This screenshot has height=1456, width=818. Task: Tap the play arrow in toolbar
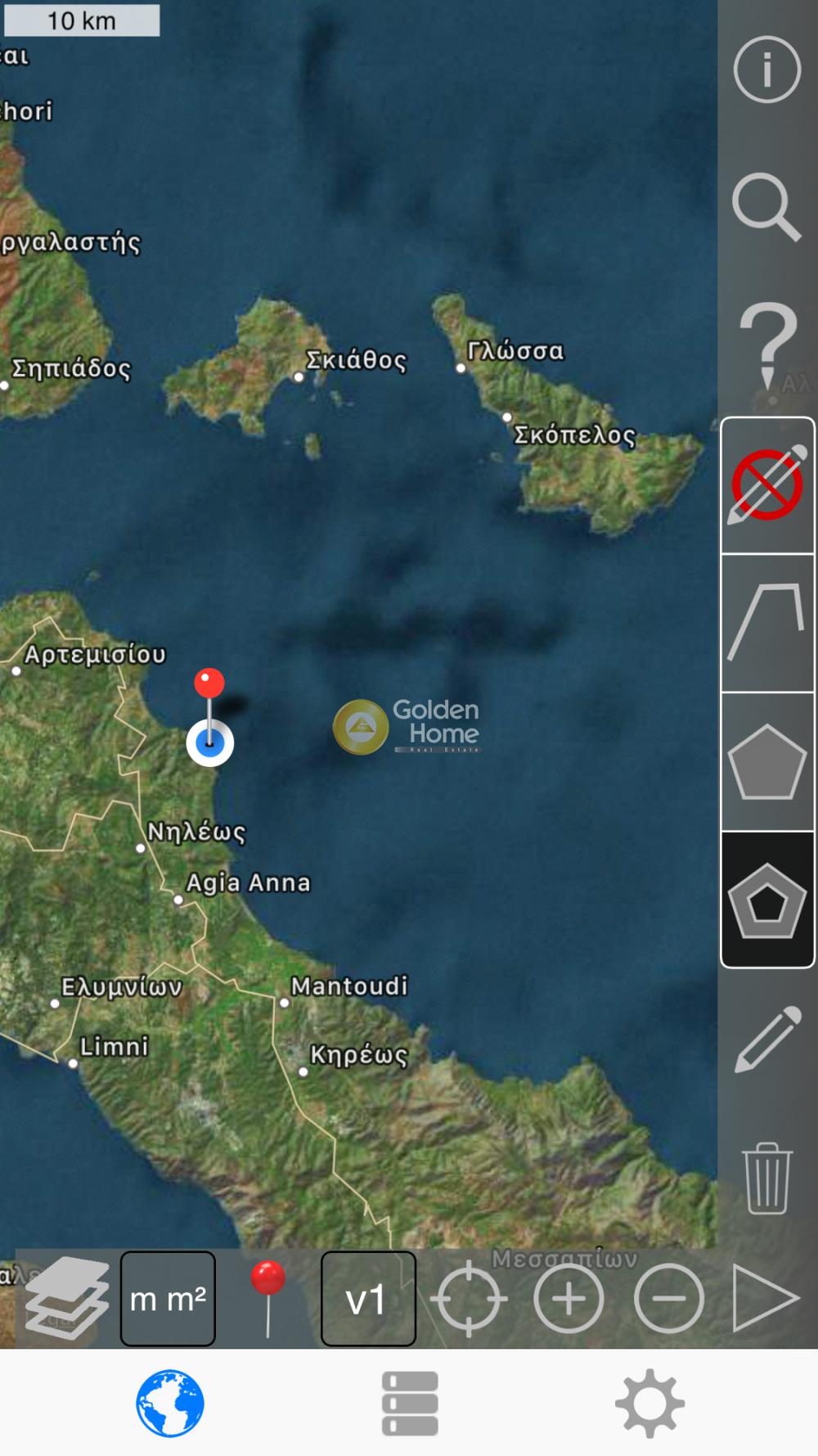tap(764, 1299)
